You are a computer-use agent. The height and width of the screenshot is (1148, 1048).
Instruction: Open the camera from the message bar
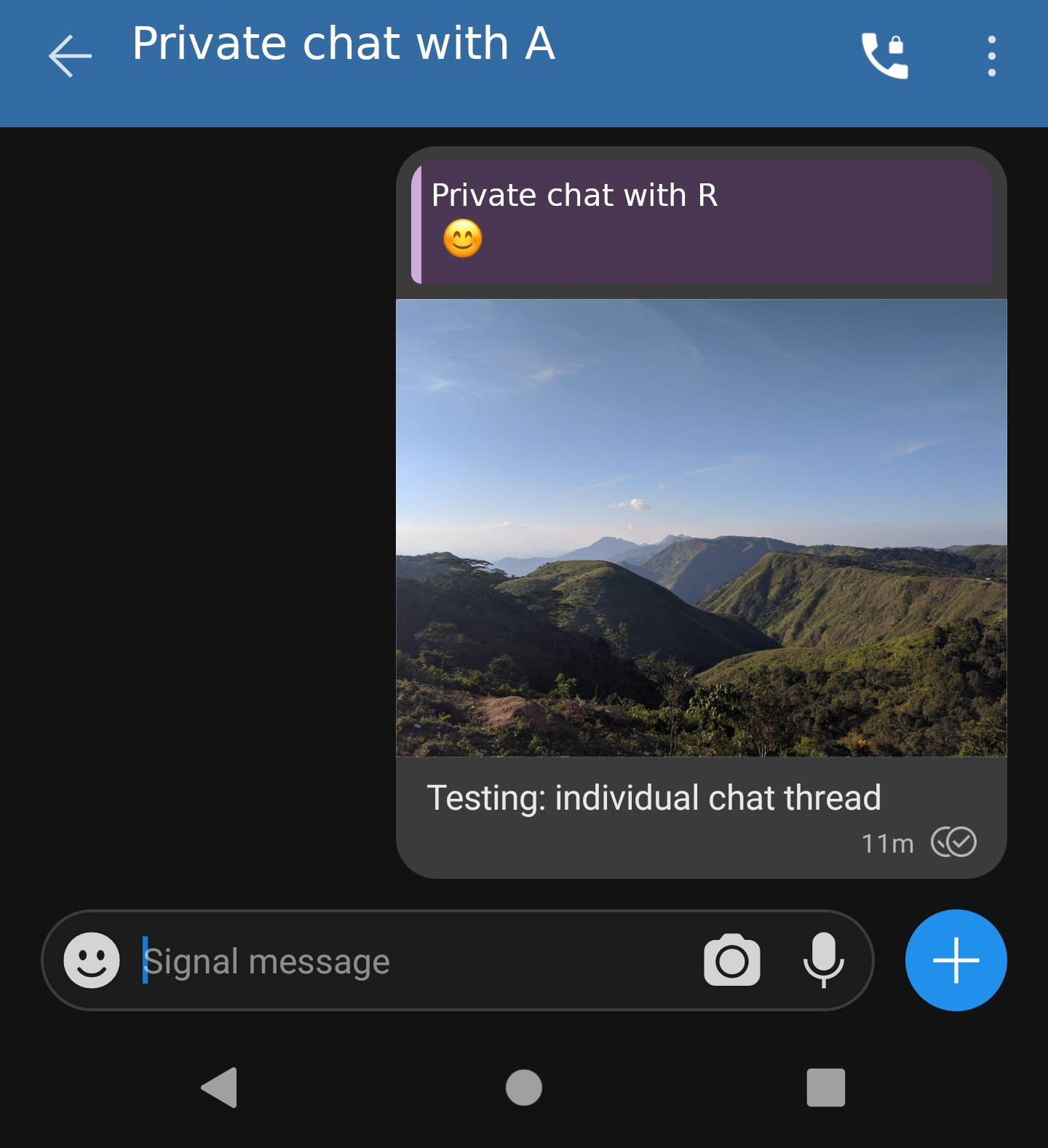731,960
